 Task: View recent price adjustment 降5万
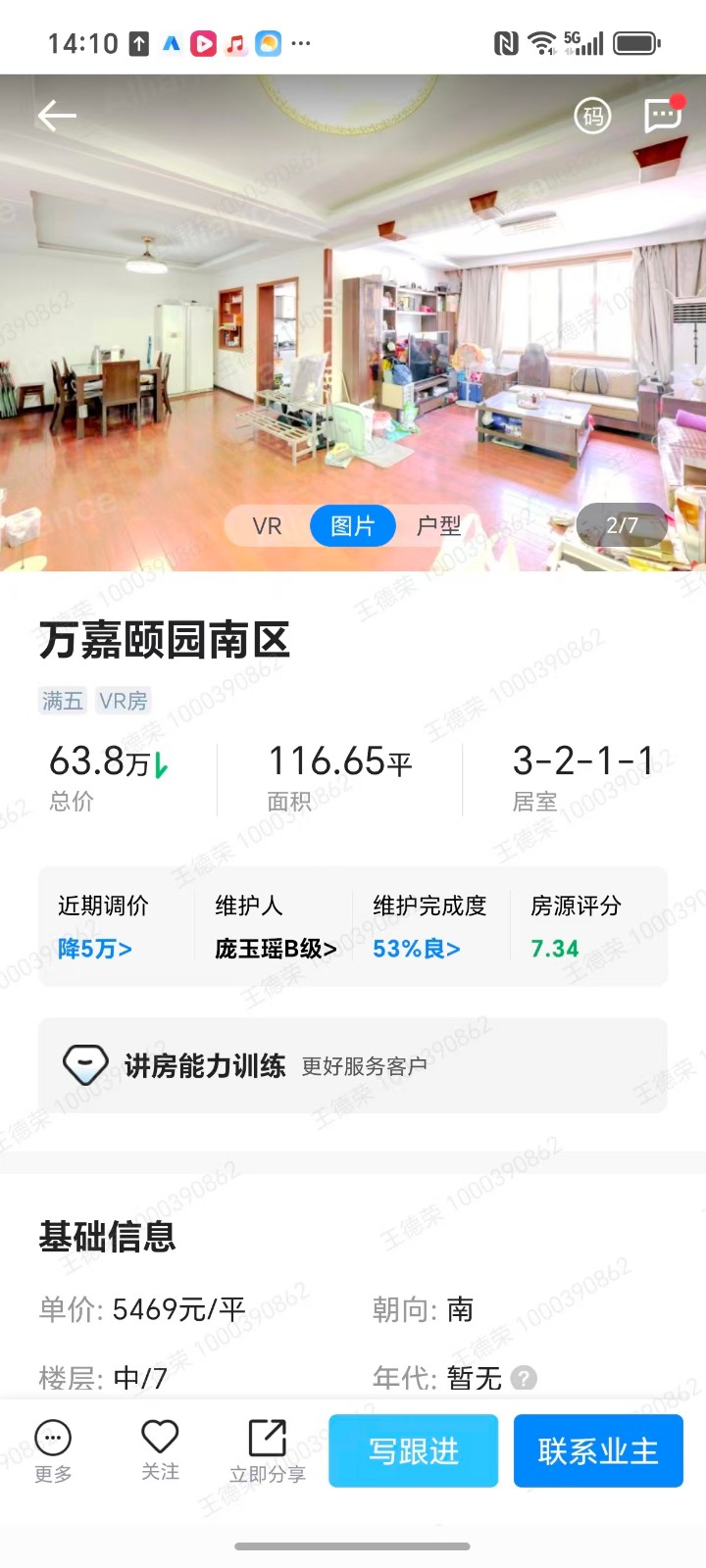point(95,949)
